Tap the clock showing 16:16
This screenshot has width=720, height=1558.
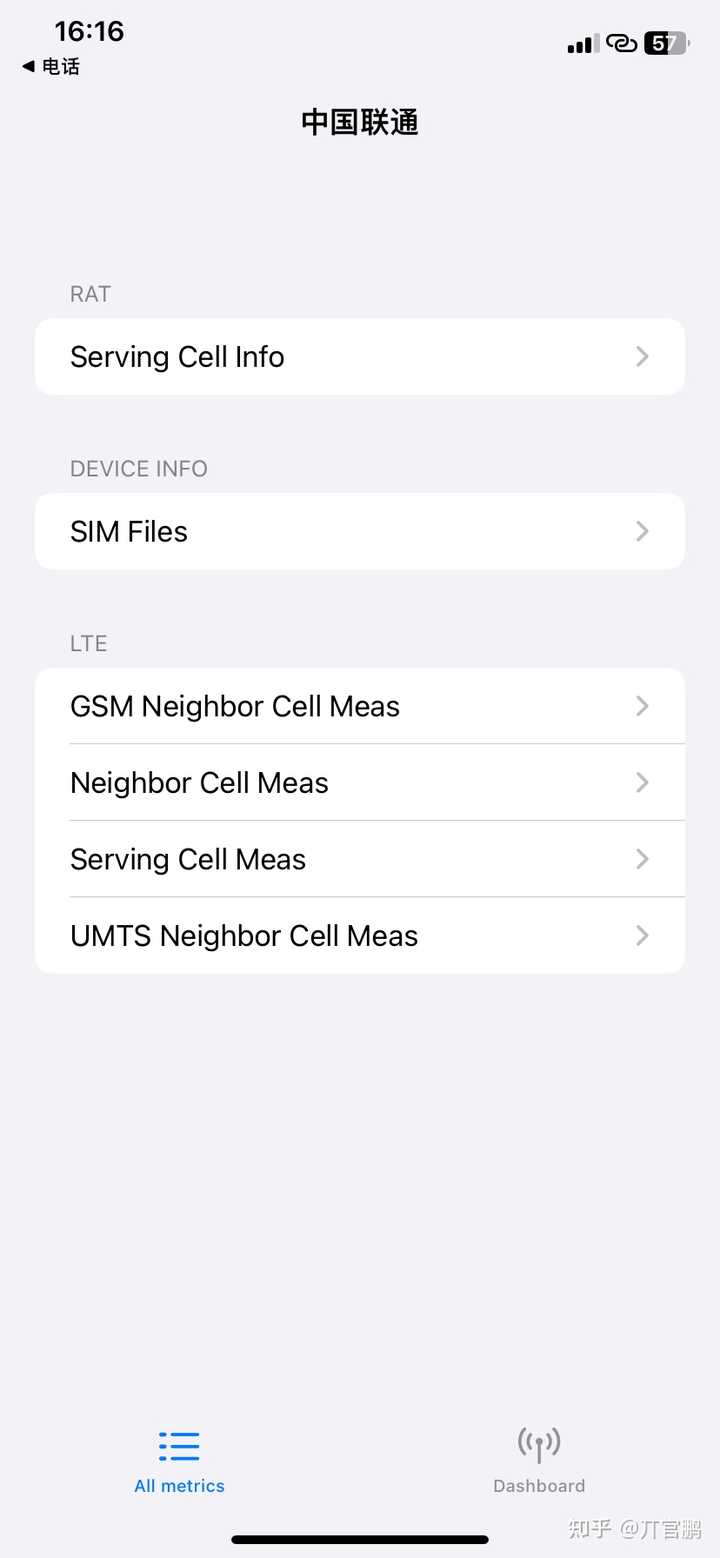(x=89, y=31)
